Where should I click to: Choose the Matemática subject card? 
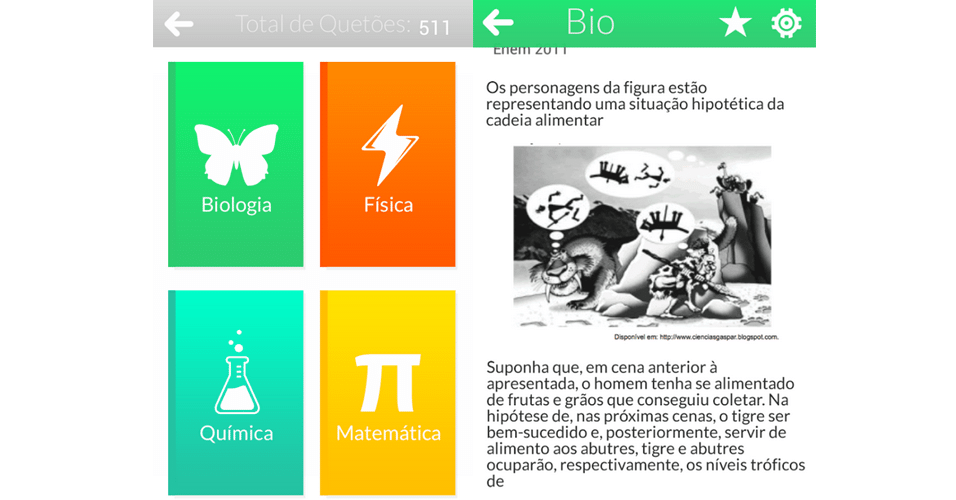point(388,392)
